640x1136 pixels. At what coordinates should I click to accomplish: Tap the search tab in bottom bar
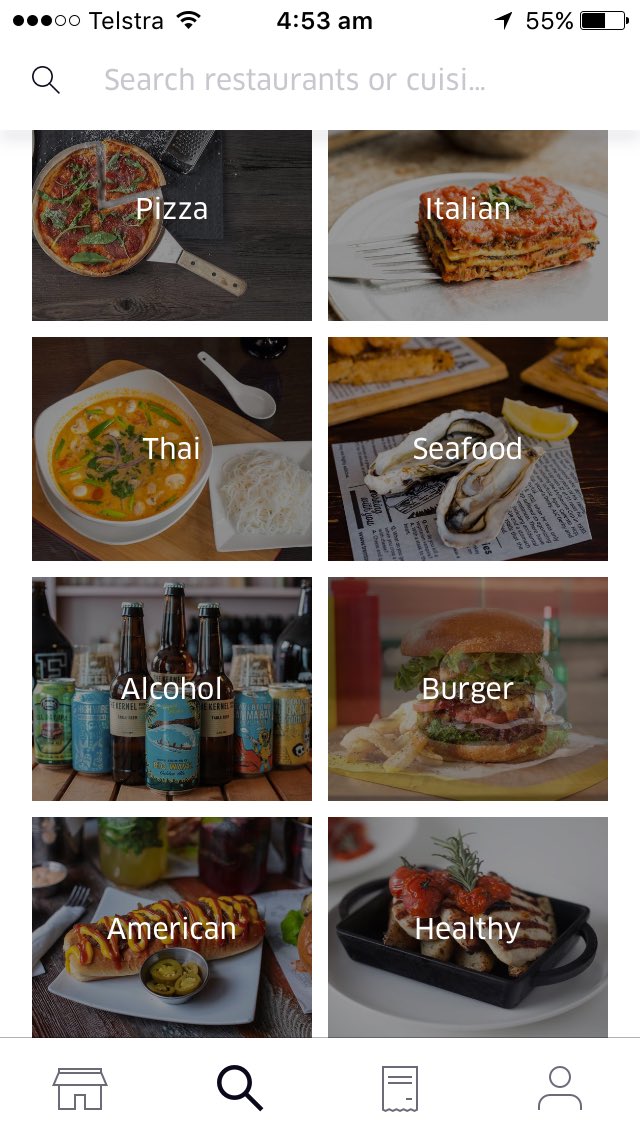[x=240, y=1088]
